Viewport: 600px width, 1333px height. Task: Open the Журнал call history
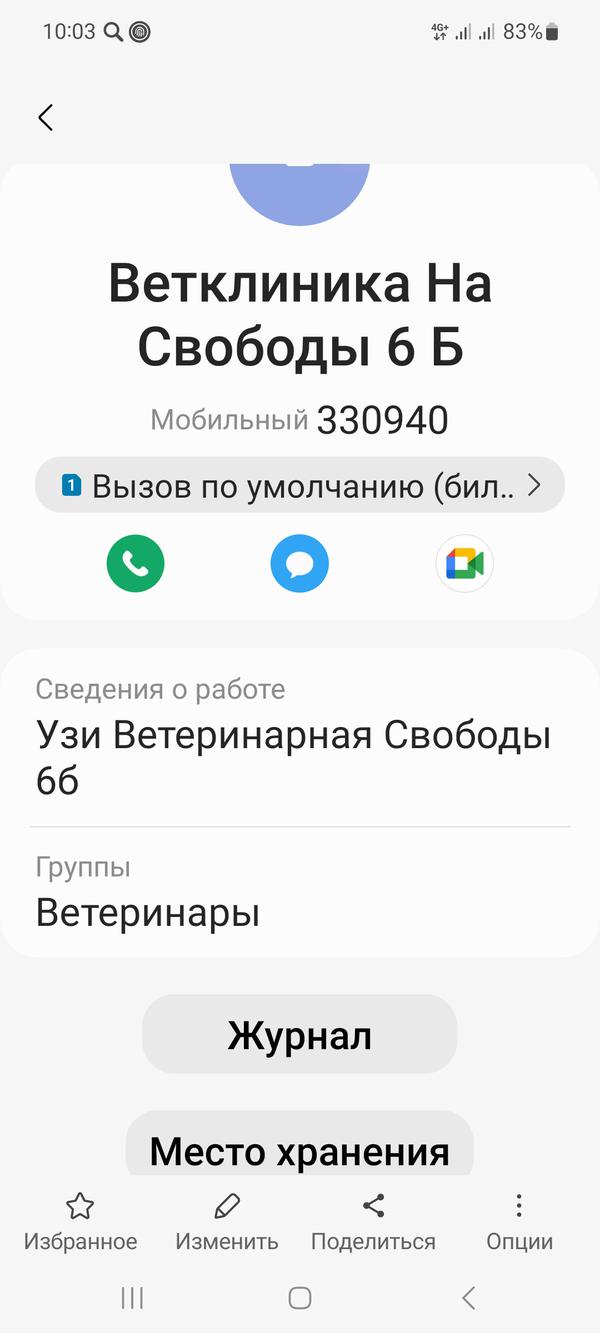point(300,1035)
